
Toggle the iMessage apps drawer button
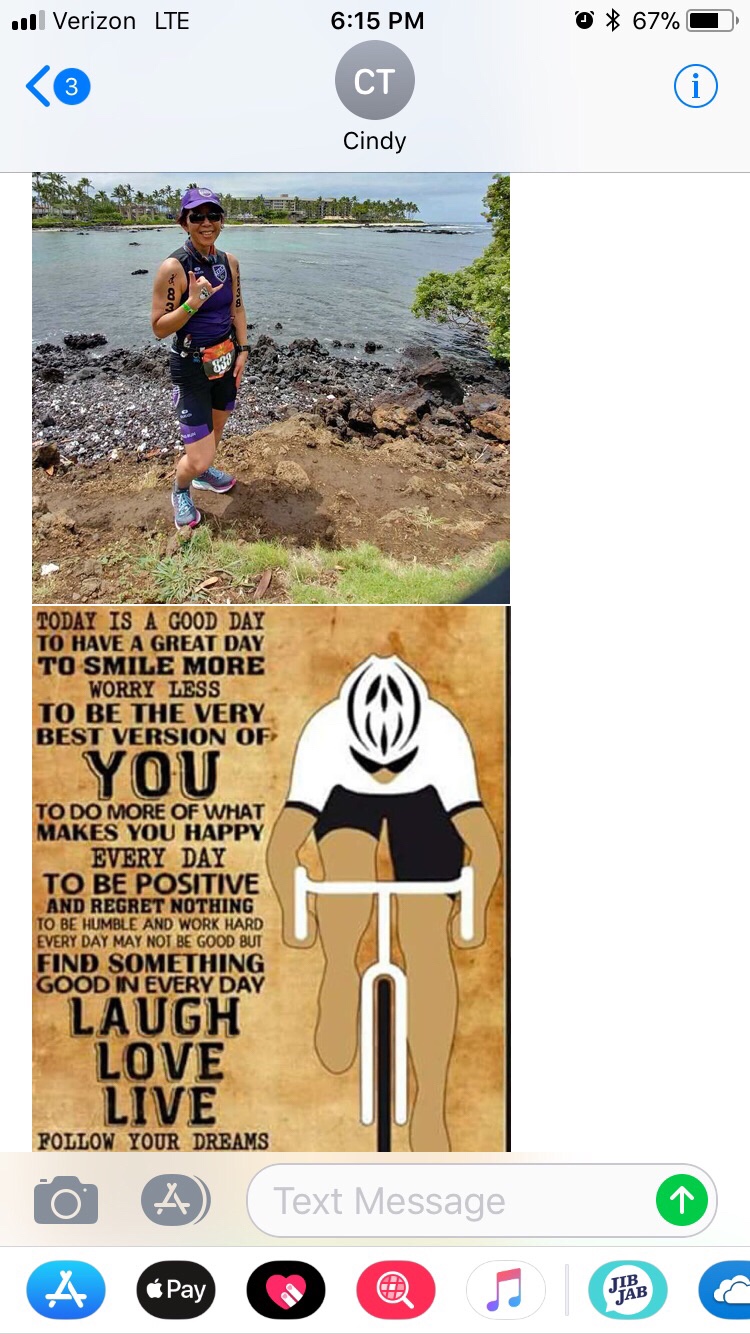click(175, 1200)
